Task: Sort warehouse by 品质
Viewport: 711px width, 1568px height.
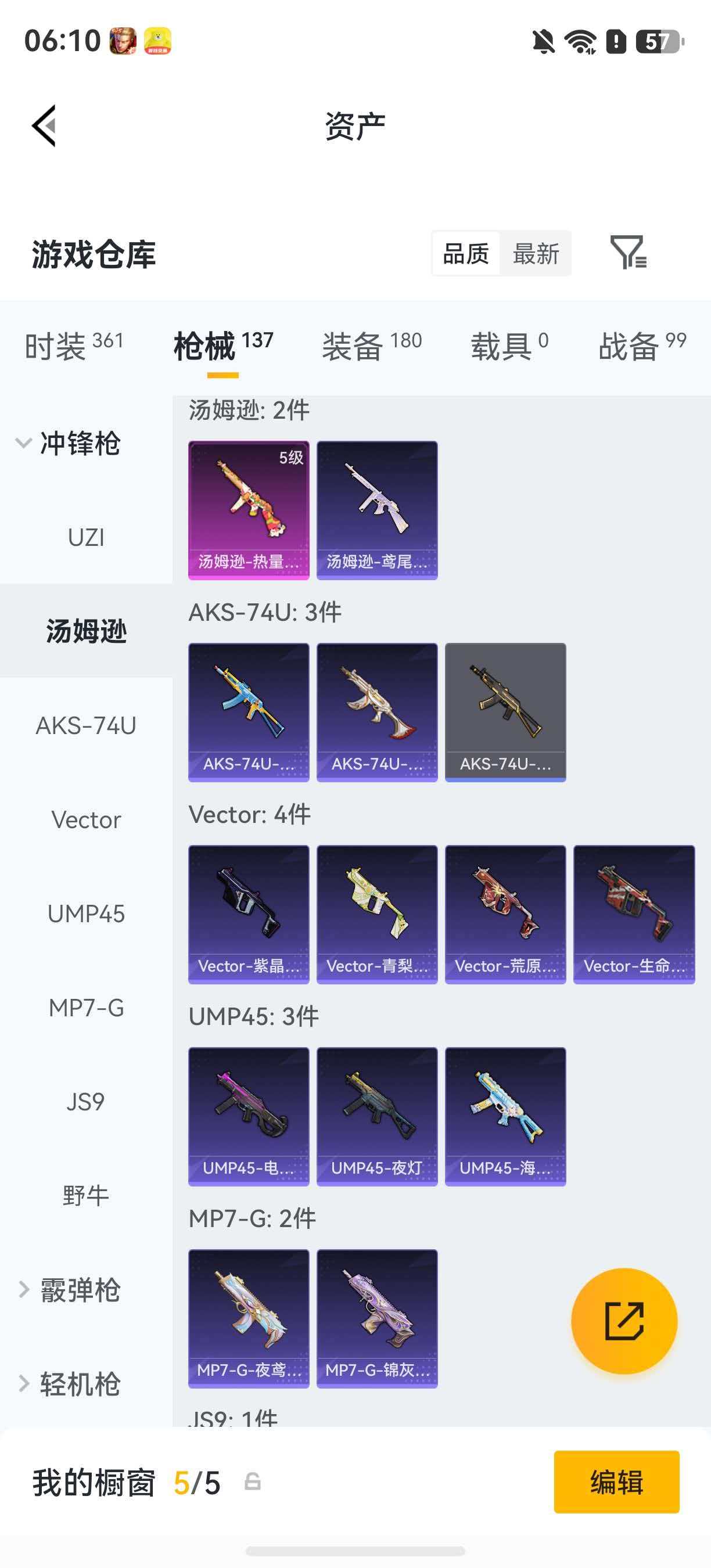Action: click(466, 253)
